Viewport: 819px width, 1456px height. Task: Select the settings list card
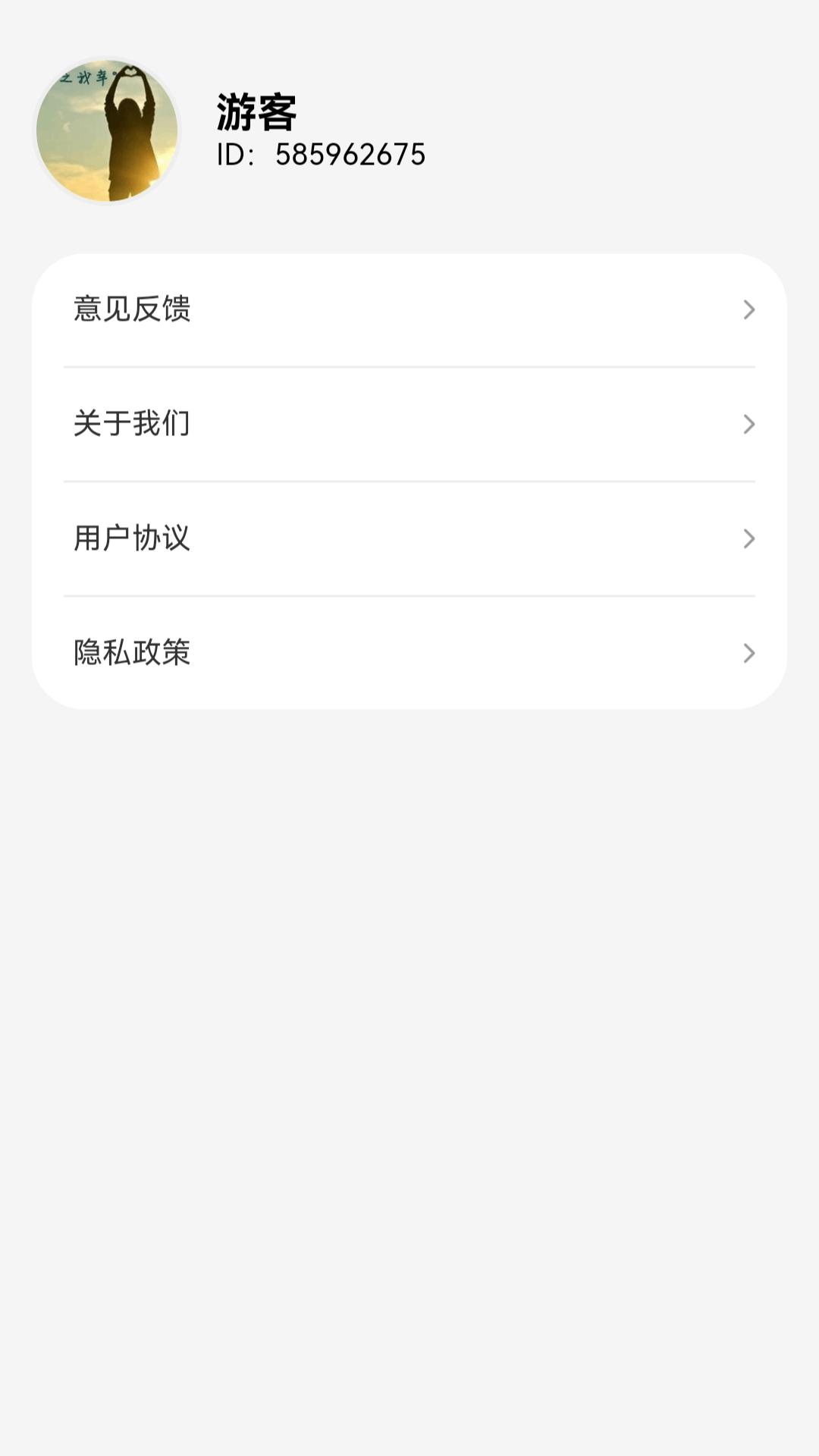[x=409, y=482]
